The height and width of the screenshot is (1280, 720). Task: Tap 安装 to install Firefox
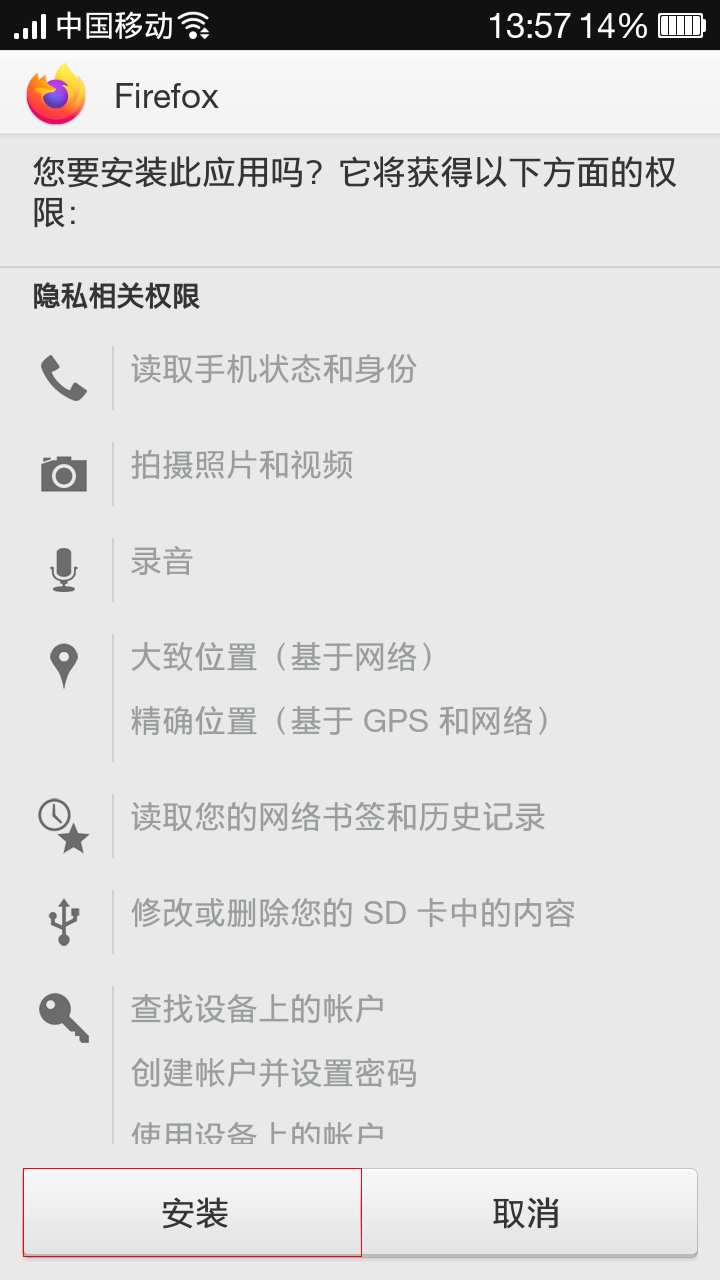tap(192, 1212)
